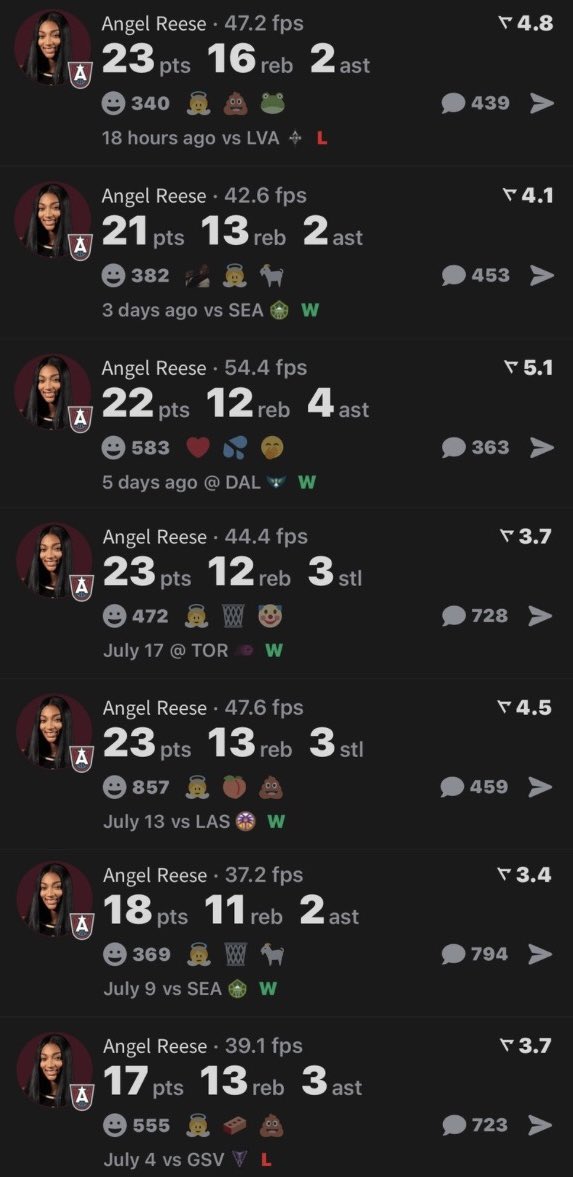Image resolution: width=573 pixels, height=1177 pixels.
Task: Open the 459 comments on July 13 game
Action: pyautogui.click(x=474, y=787)
